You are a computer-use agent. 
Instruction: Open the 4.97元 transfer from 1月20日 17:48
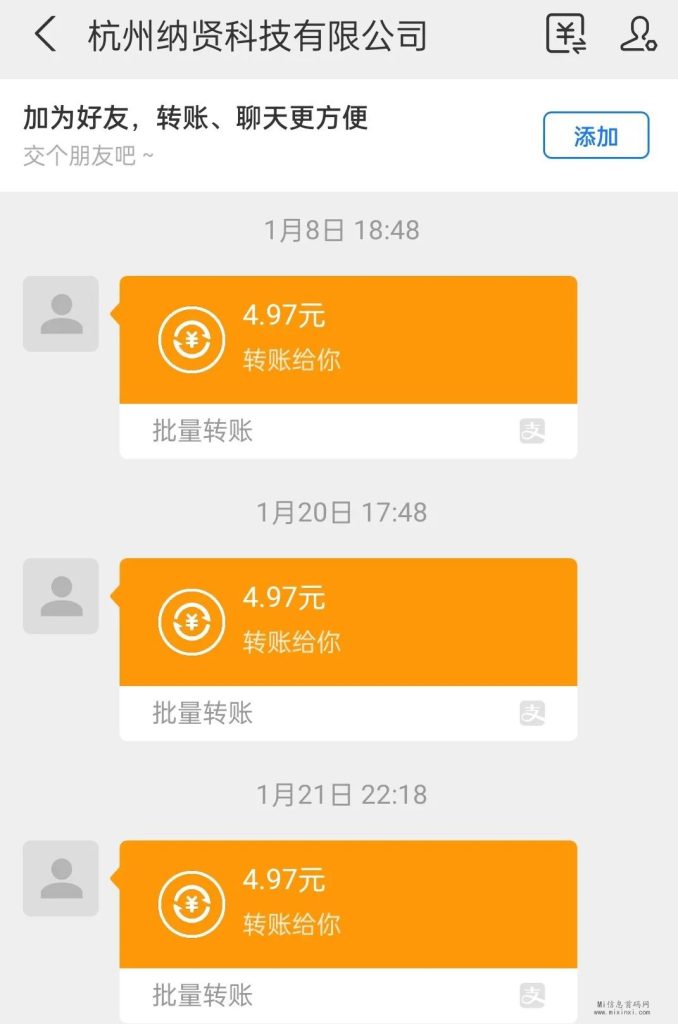click(347, 623)
